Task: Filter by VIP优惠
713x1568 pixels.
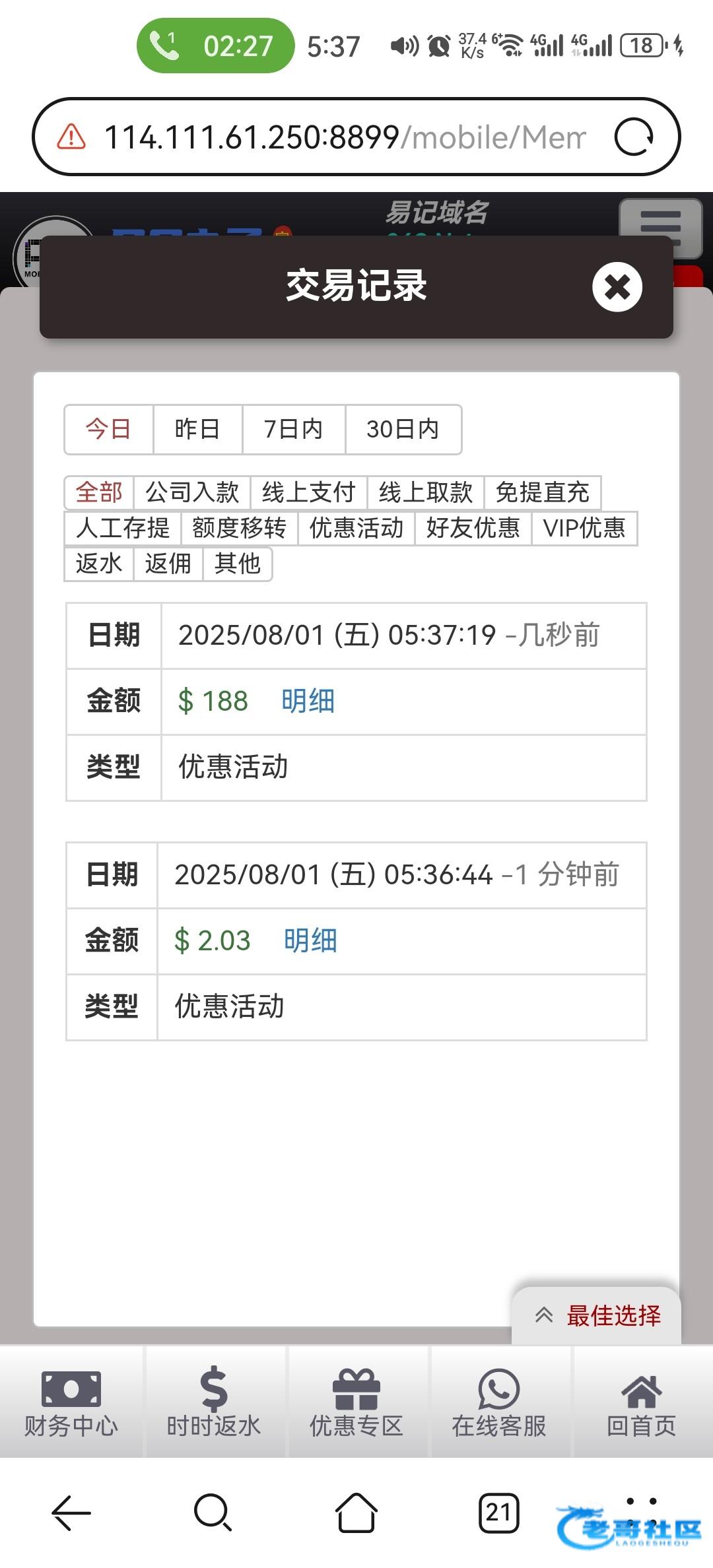Action: [584, 528]
